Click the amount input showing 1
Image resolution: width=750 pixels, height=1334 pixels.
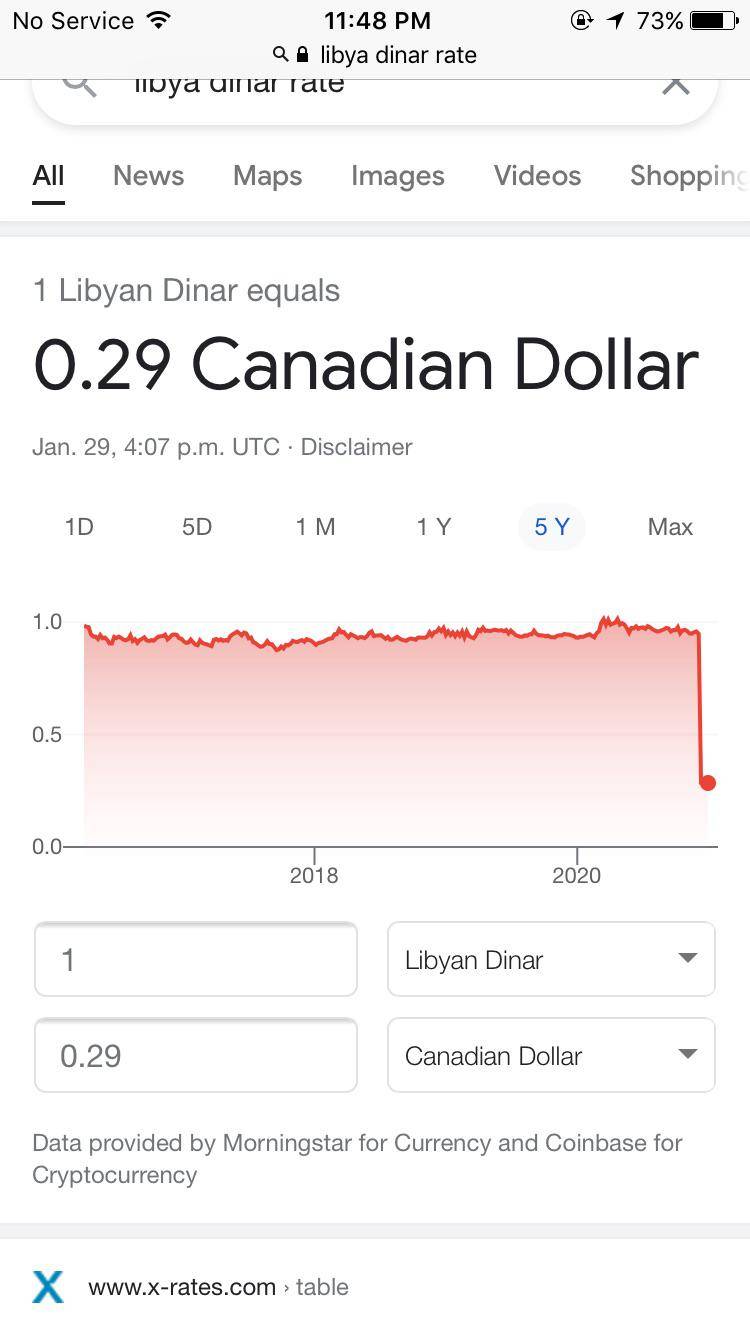coord(196,959)
